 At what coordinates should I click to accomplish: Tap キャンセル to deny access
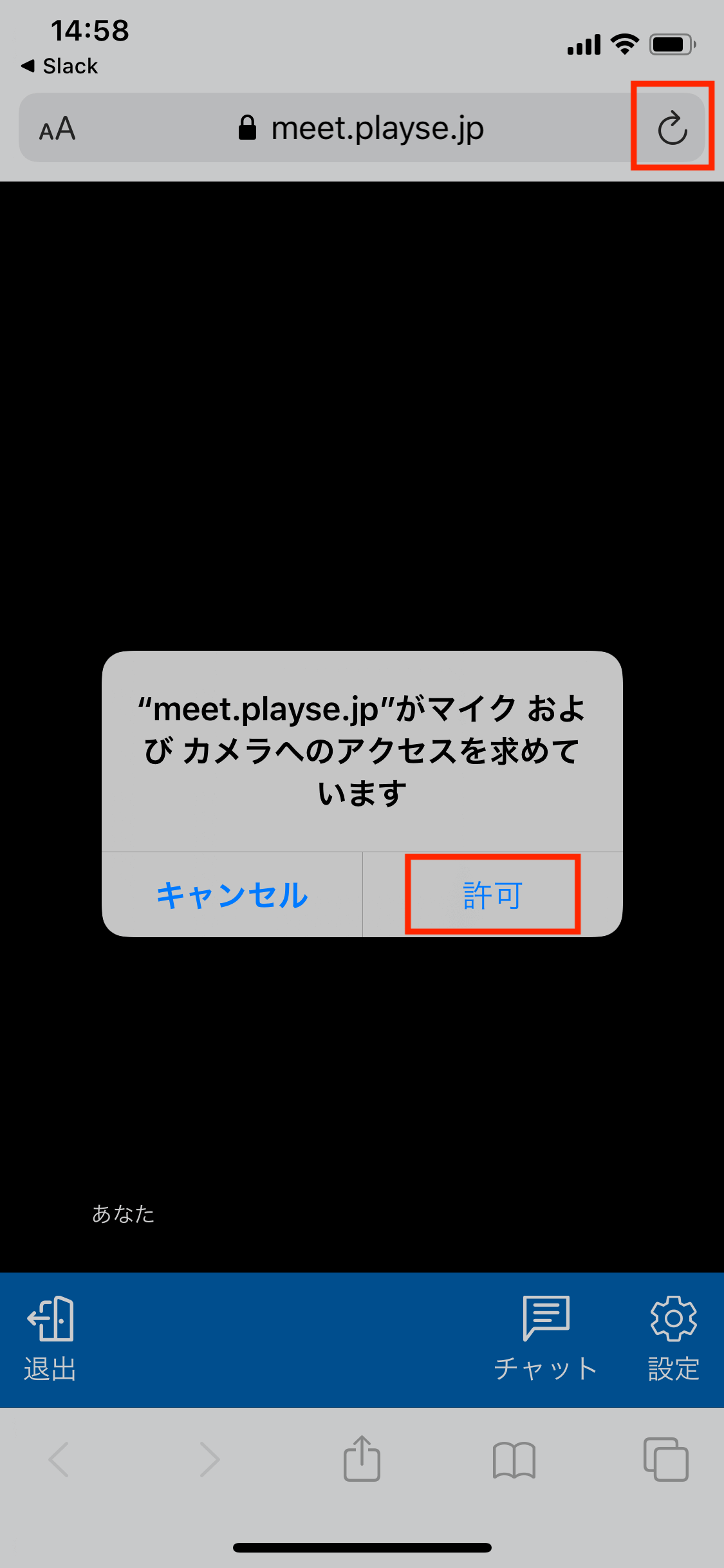232,895
